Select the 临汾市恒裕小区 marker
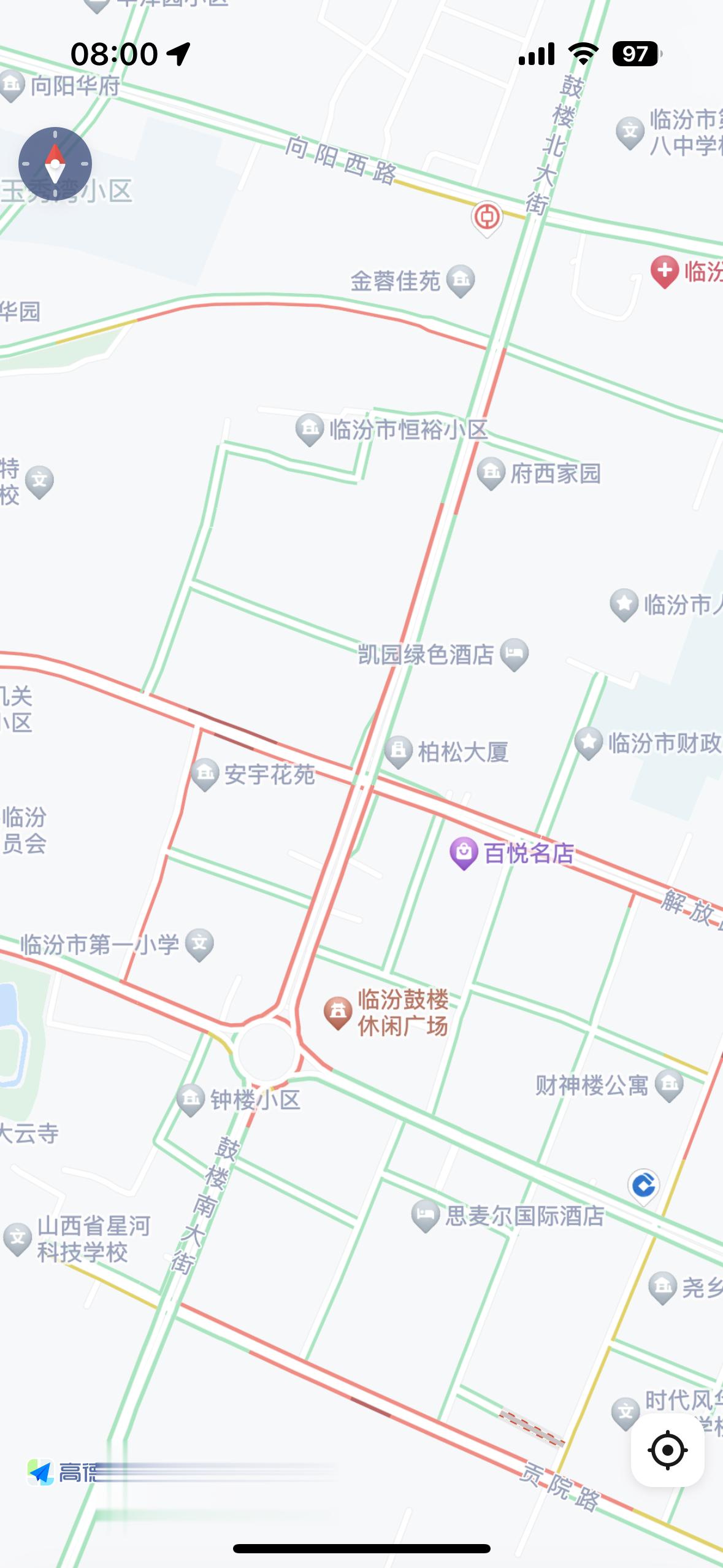723x1568 pixels. pyautogui.click(x=309, y=429)
